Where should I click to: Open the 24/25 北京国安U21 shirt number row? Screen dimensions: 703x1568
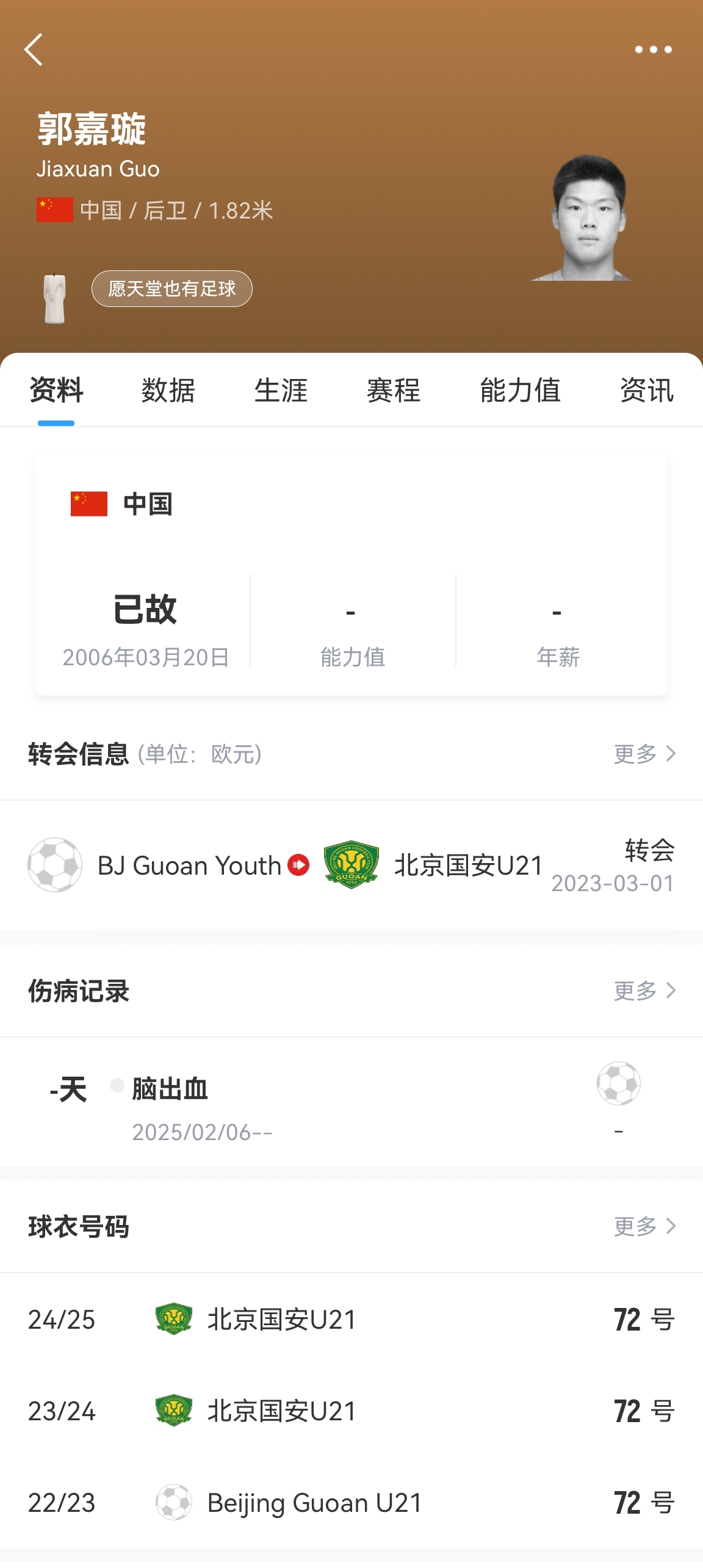351,1320
